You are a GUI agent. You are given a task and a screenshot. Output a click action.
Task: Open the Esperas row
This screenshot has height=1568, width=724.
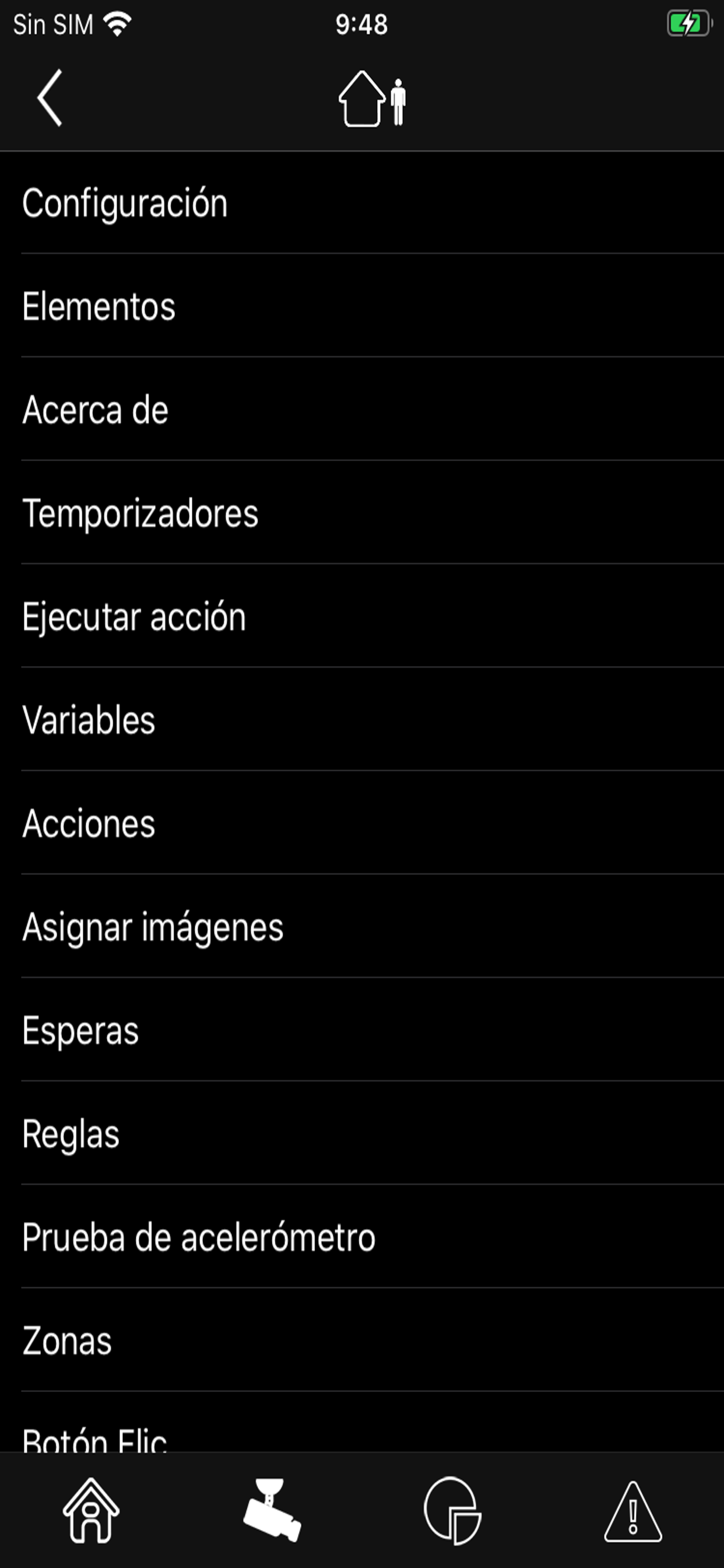click(362, 1030)
